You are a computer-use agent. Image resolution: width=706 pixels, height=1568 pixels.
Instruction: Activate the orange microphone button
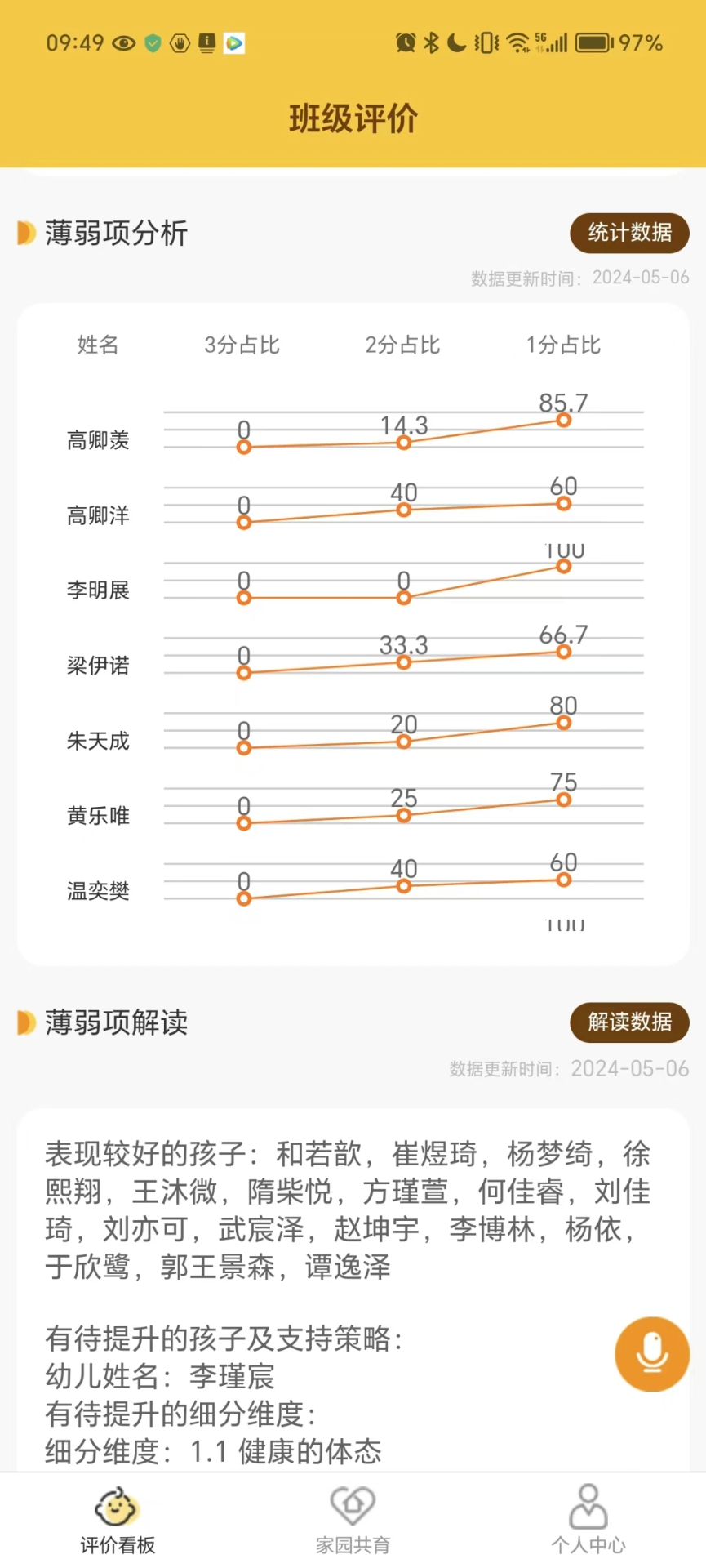click(x=652, y=1354)
